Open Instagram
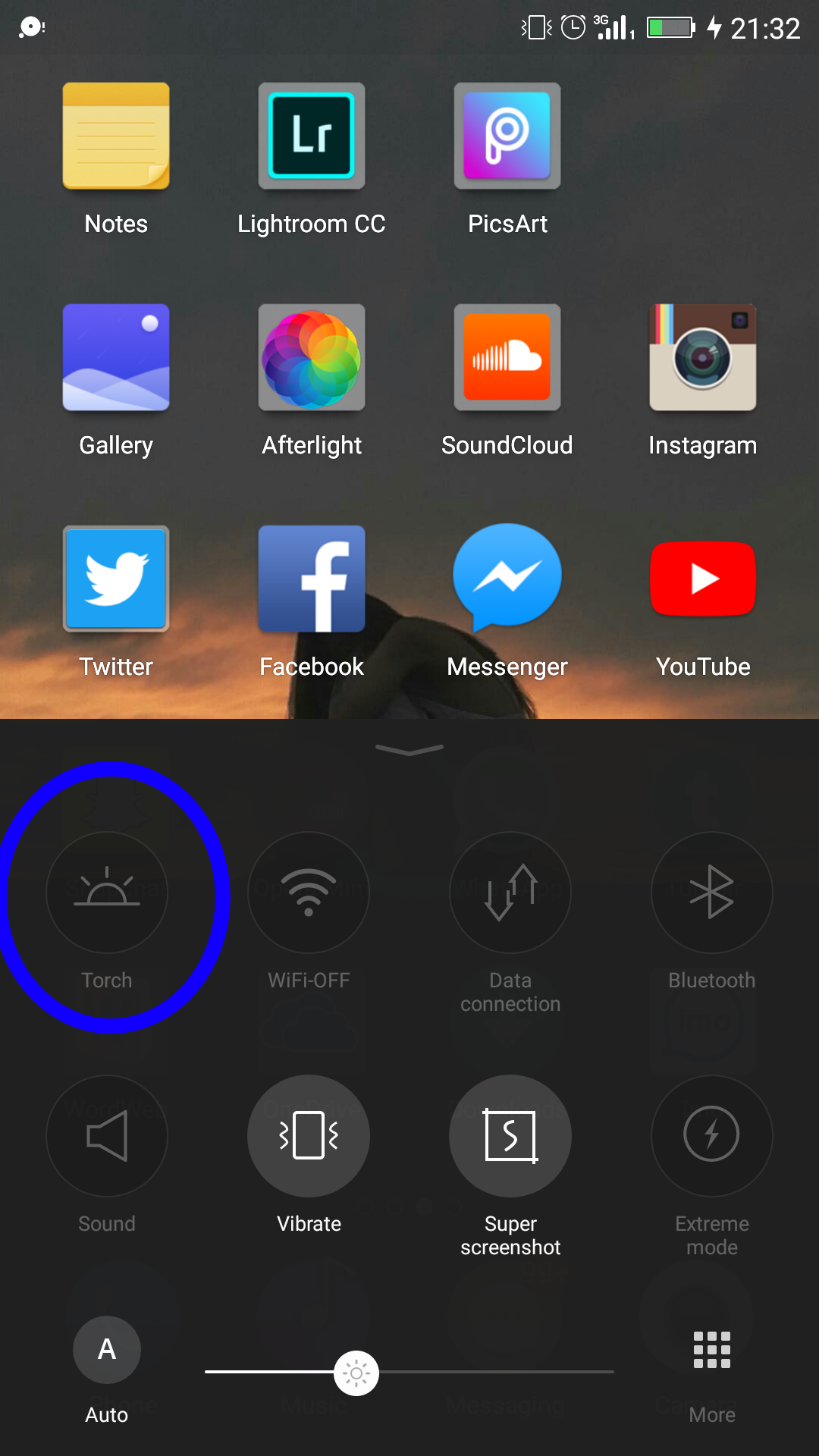The height and width of the screenshot is (1456, 819). point(702,358)
